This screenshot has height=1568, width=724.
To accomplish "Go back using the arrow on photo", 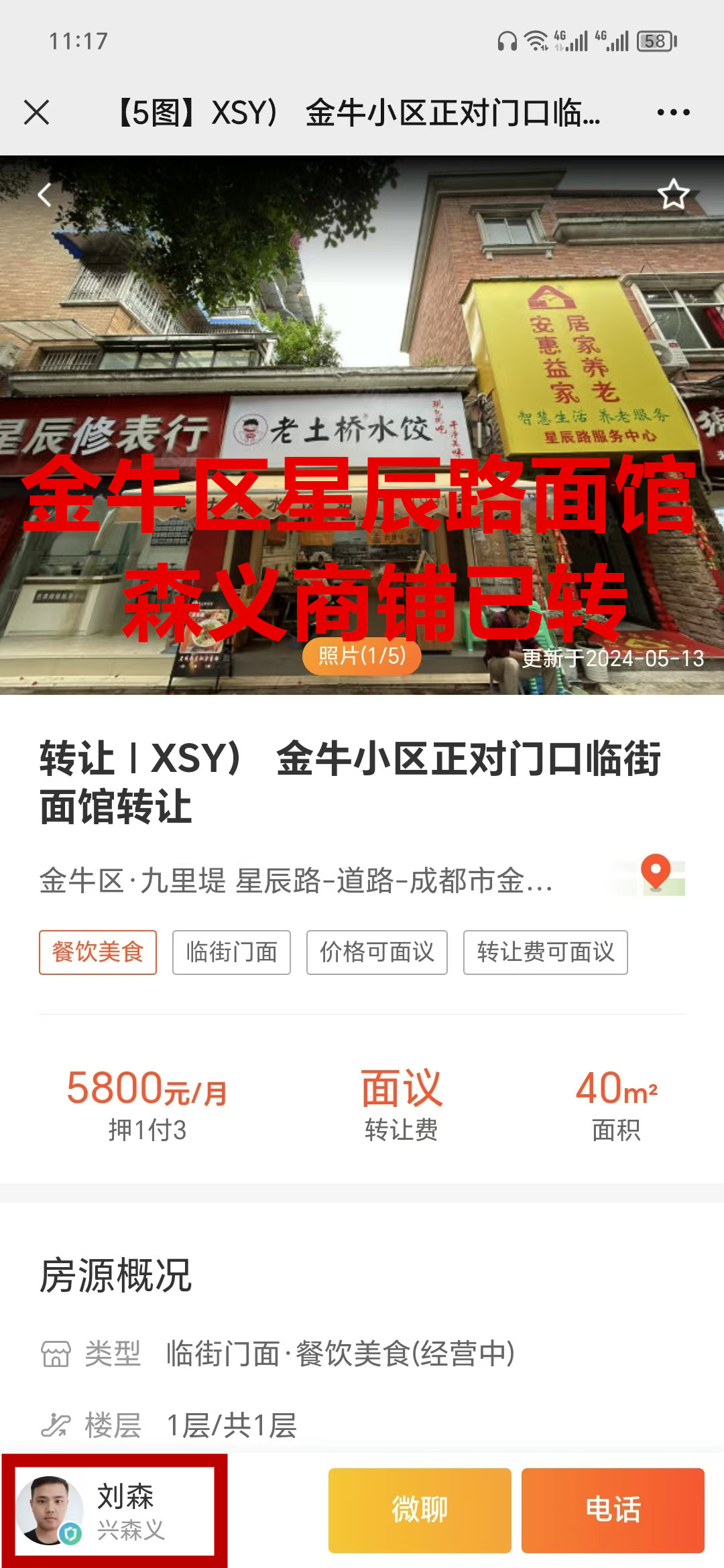I will click(45, 195).
